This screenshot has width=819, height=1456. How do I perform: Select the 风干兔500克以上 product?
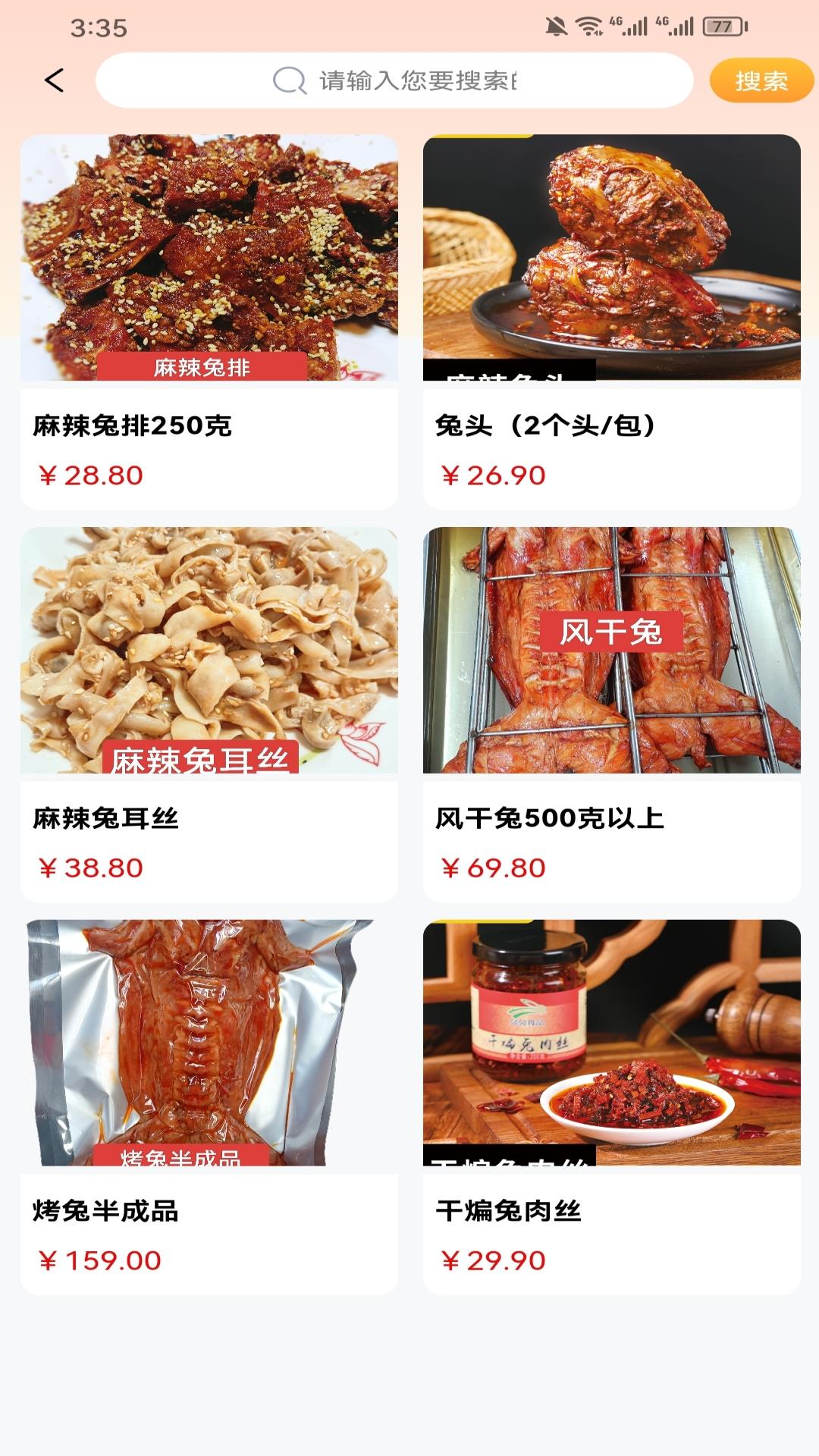(611, 714)
